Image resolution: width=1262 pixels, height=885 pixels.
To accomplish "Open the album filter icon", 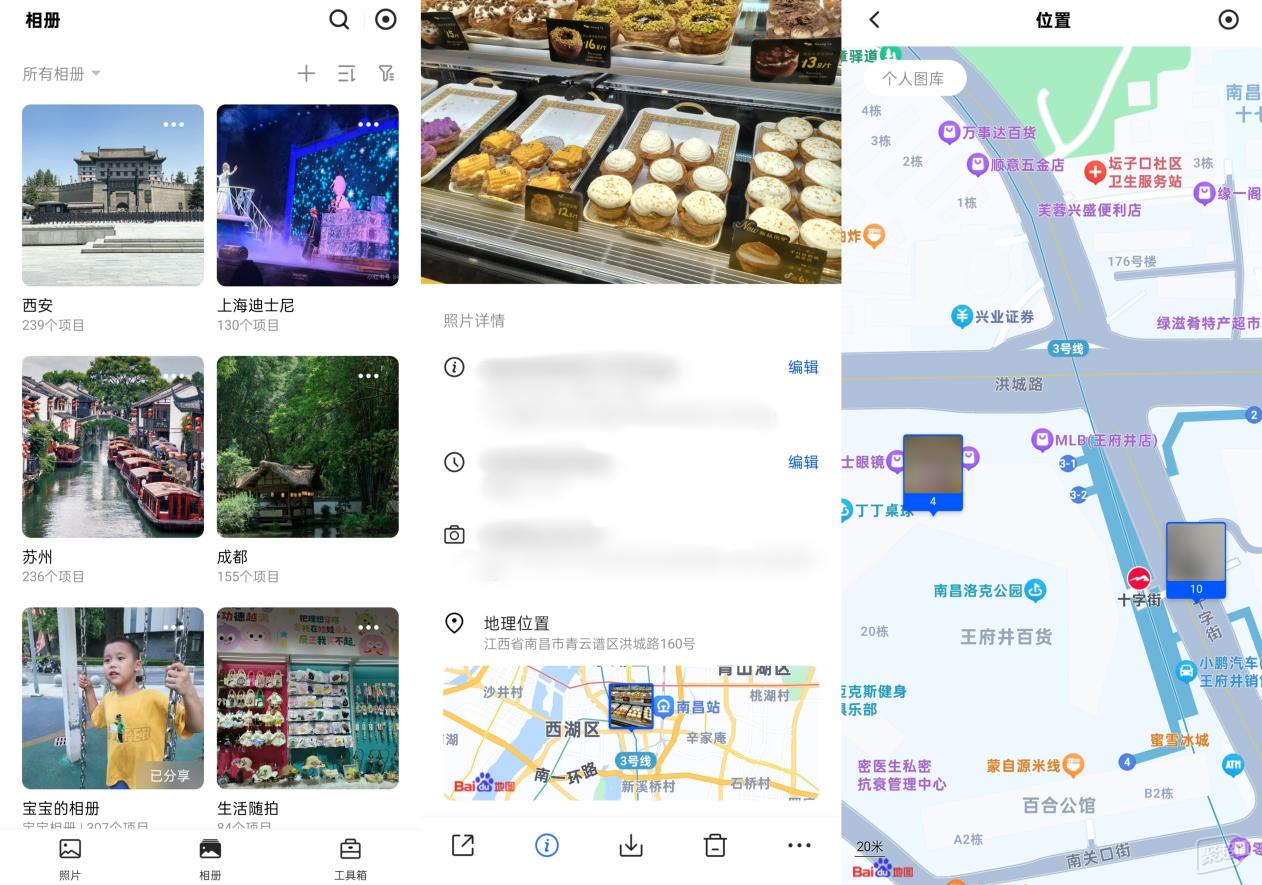I will point(386,74).
